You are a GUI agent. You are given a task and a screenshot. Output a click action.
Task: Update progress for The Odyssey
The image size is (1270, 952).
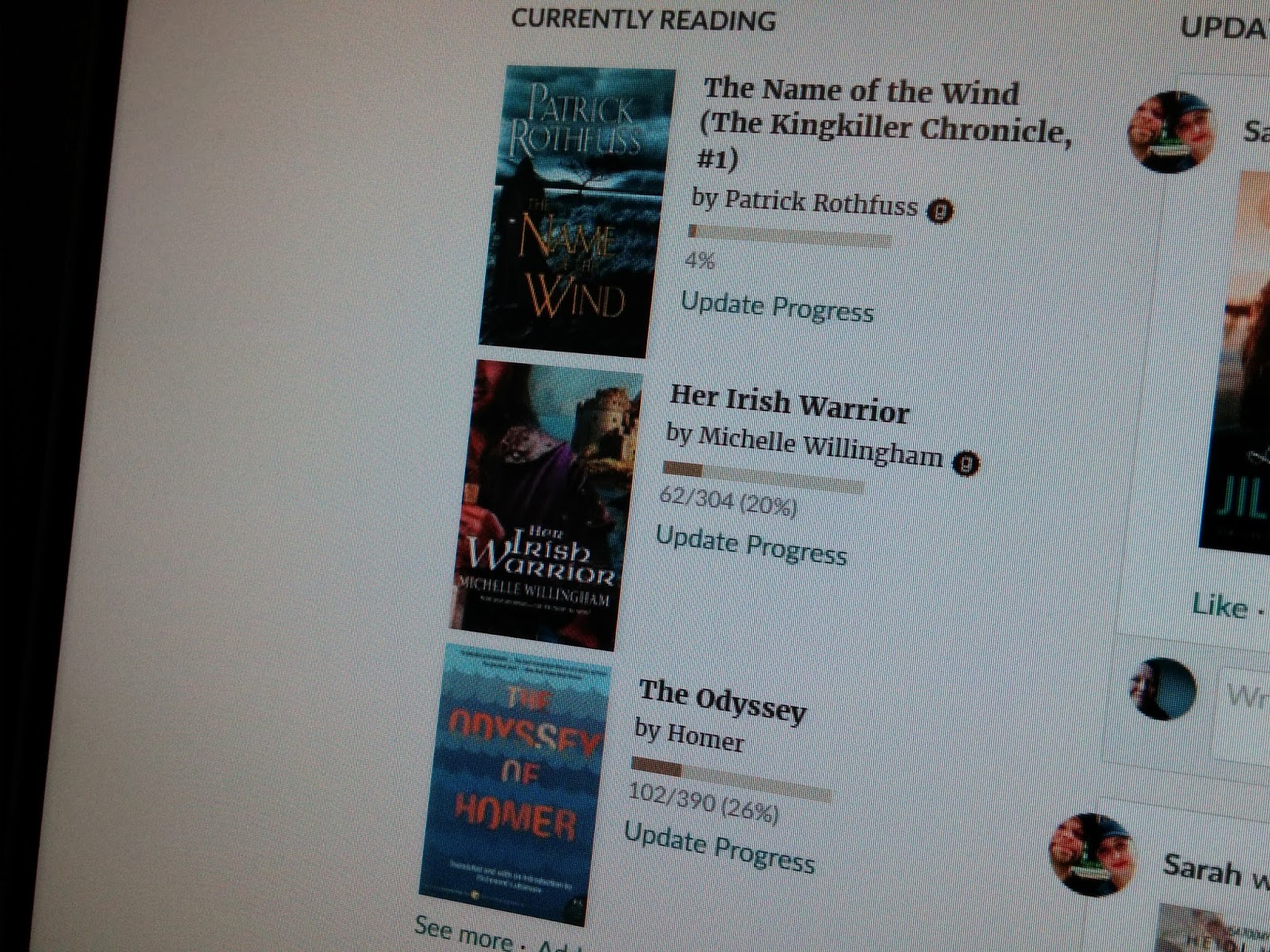(719, 846)
